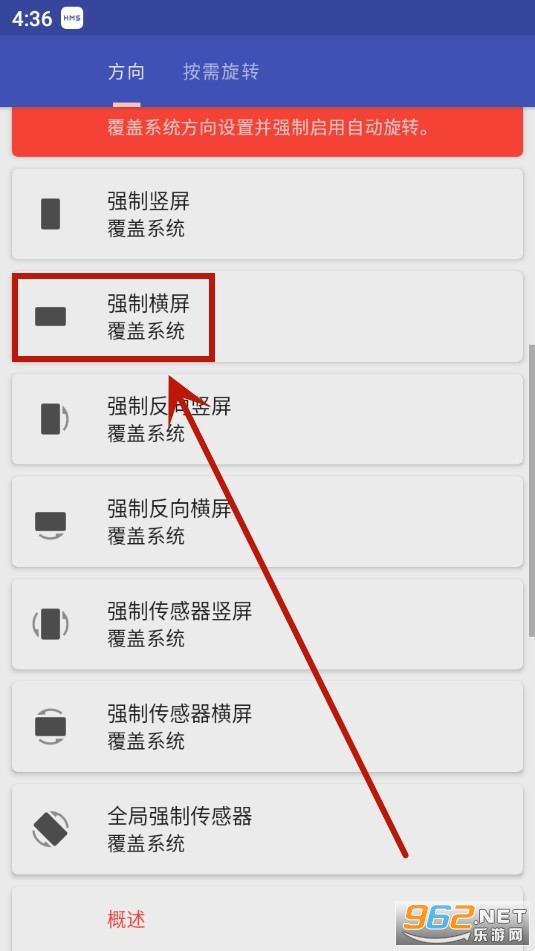The image size is (535, 951).
Task: Pick 强制反向横屏 orientation
Action: [268, 522]
